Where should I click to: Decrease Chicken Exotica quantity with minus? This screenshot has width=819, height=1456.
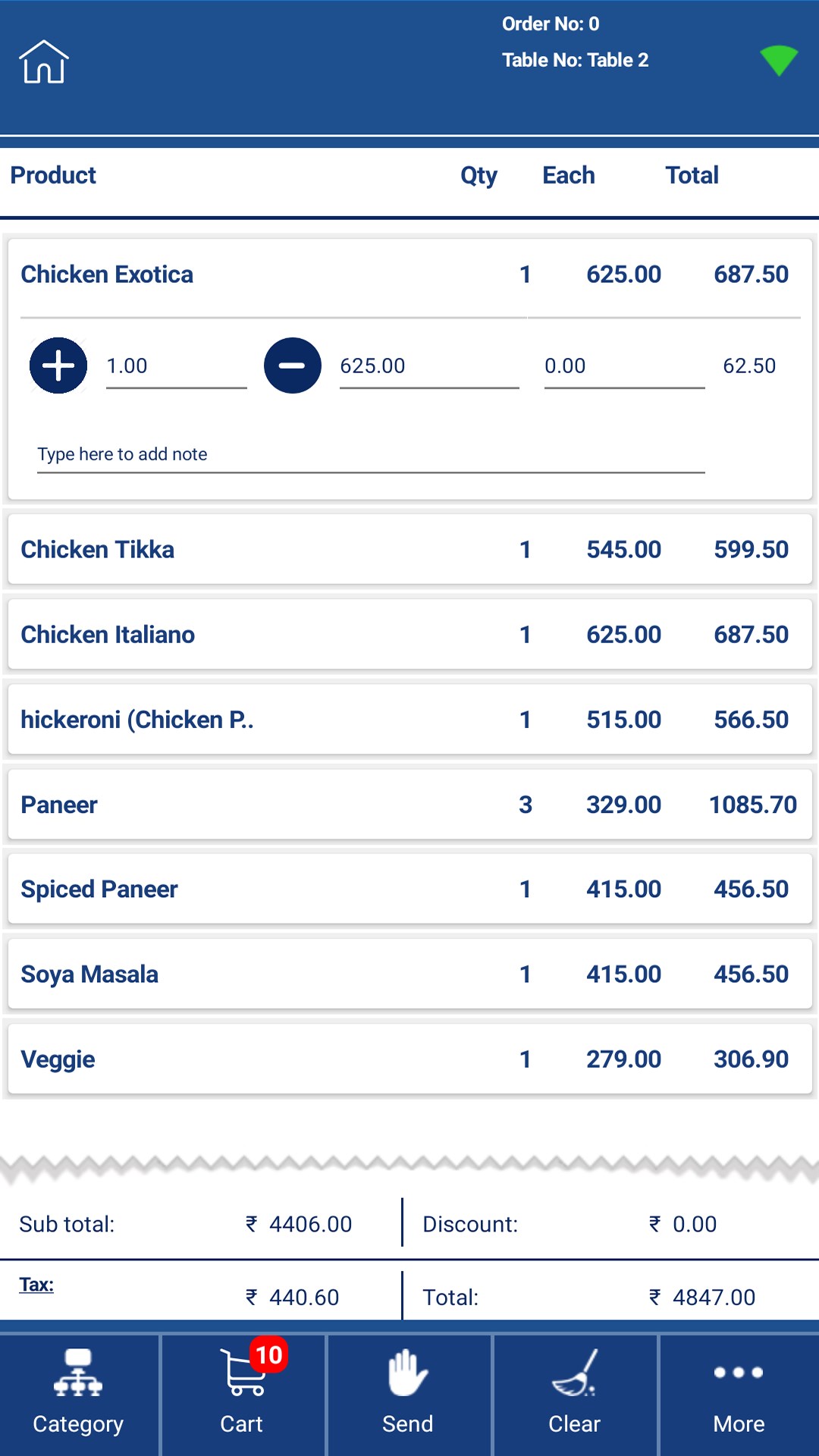pyautogui.click(x=292, y=366)
